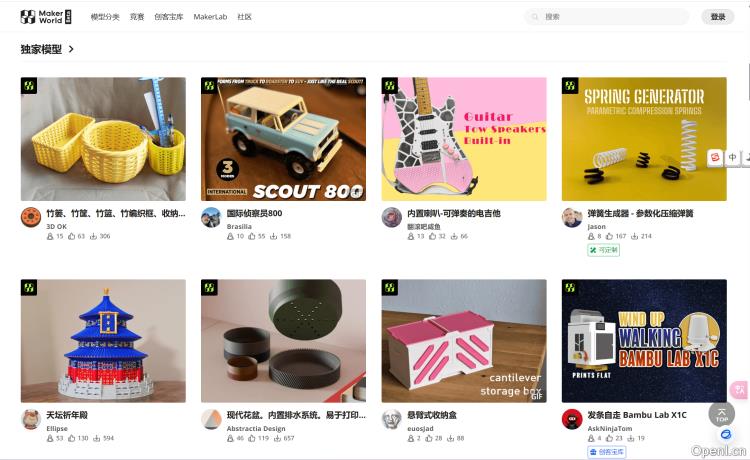Viewport: 750px width, 460px height.
Task: Open the 天坛祈年殿 model
Action: pyautogui.click(x=103, y=341)
